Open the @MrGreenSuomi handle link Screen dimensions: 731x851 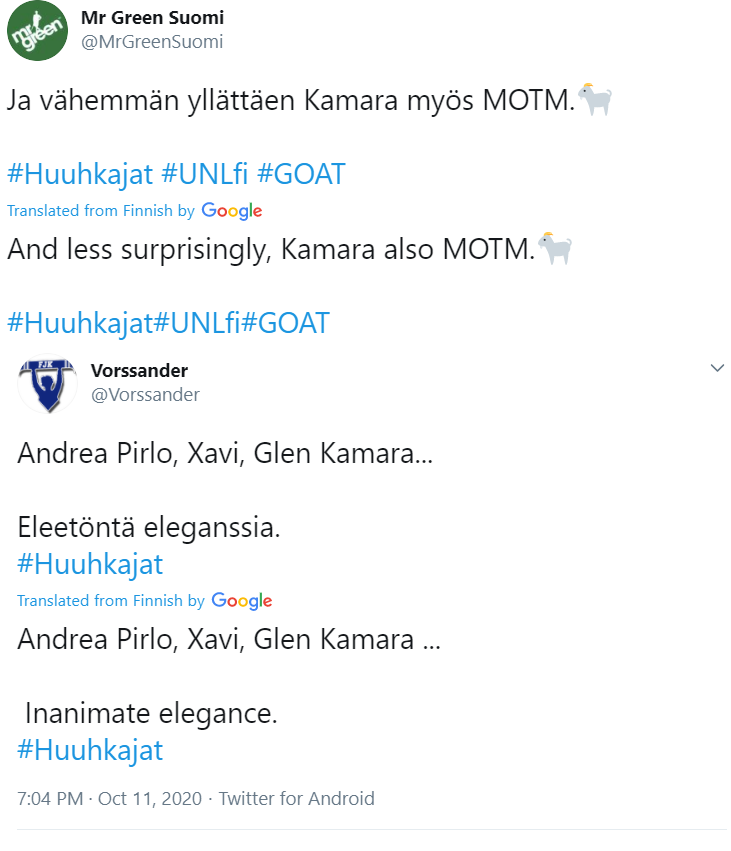pos(151,41)
